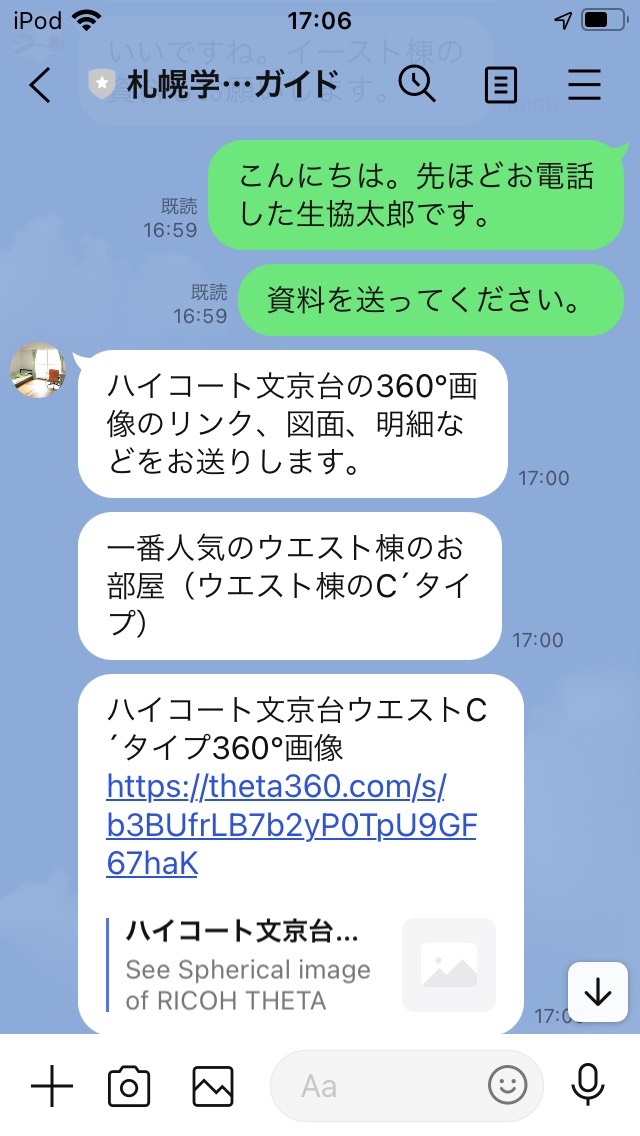640x1136 pixels.
Task: Open the notes icon in header
Action: coord(501,85)
